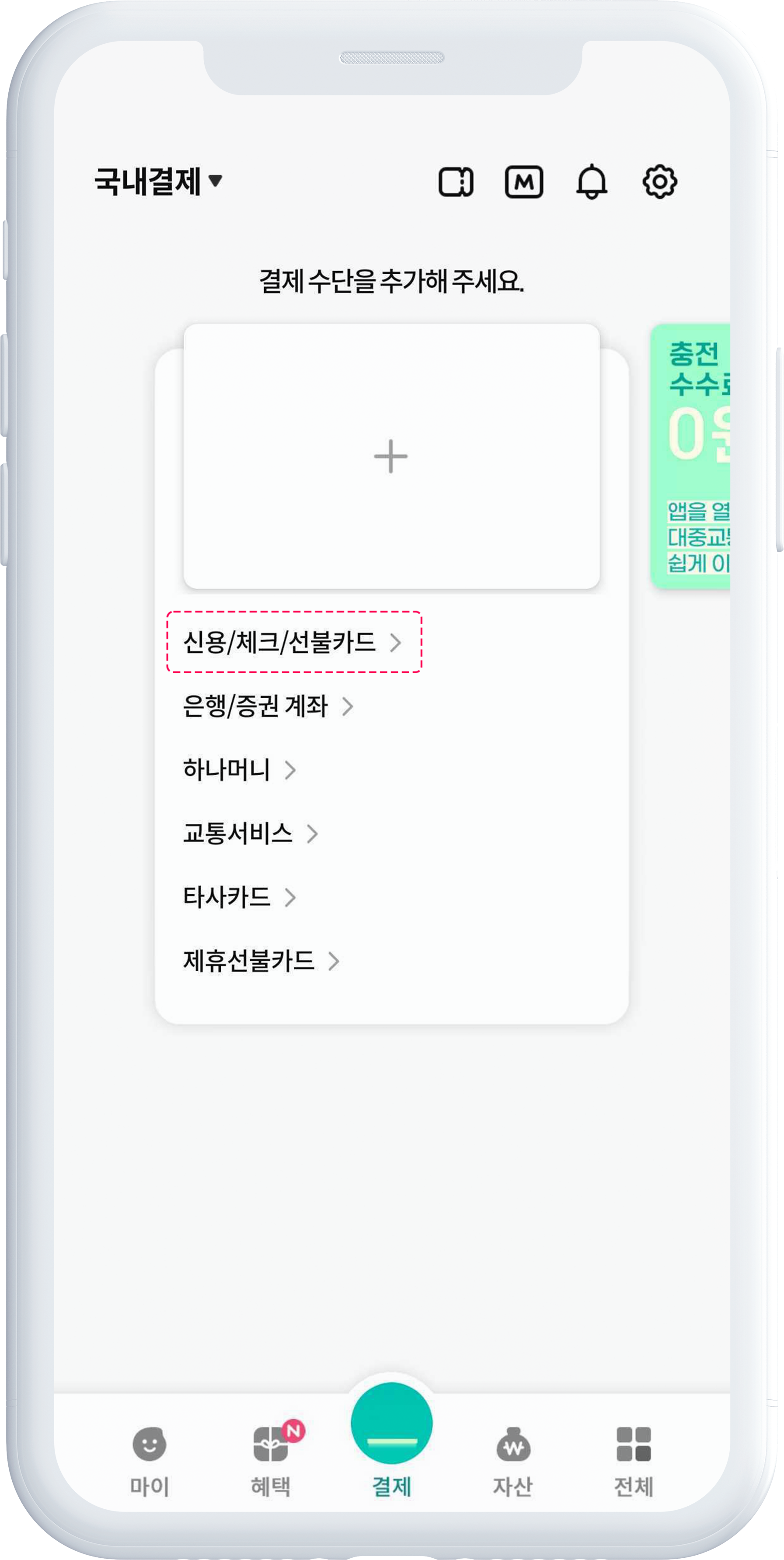Open the M membership icon
This screenshot has height=1560, width=784.
pyautogui.click(x=524, y=182)
